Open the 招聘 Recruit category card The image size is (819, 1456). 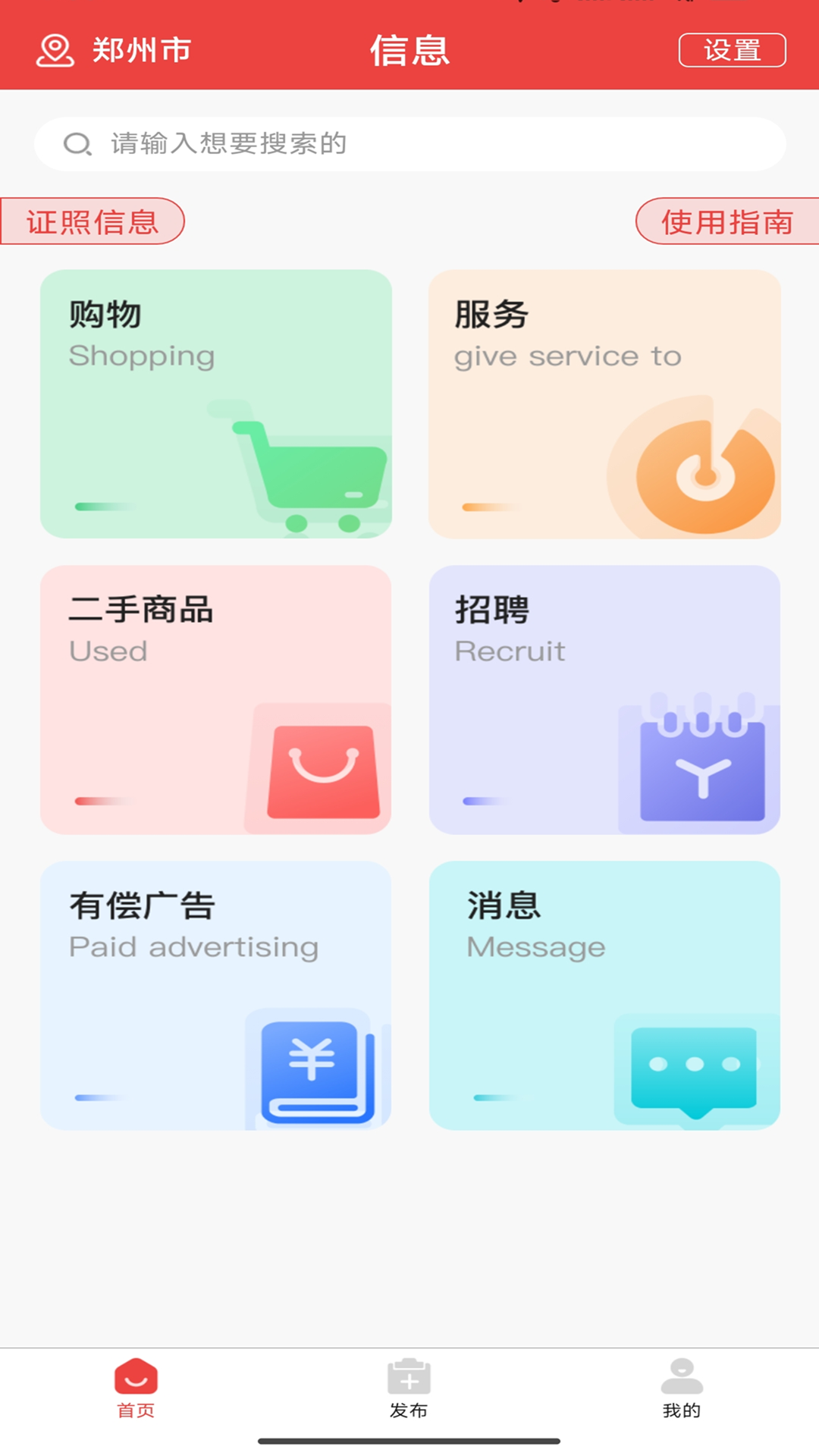pyautogui.click(x=605, y=698)
